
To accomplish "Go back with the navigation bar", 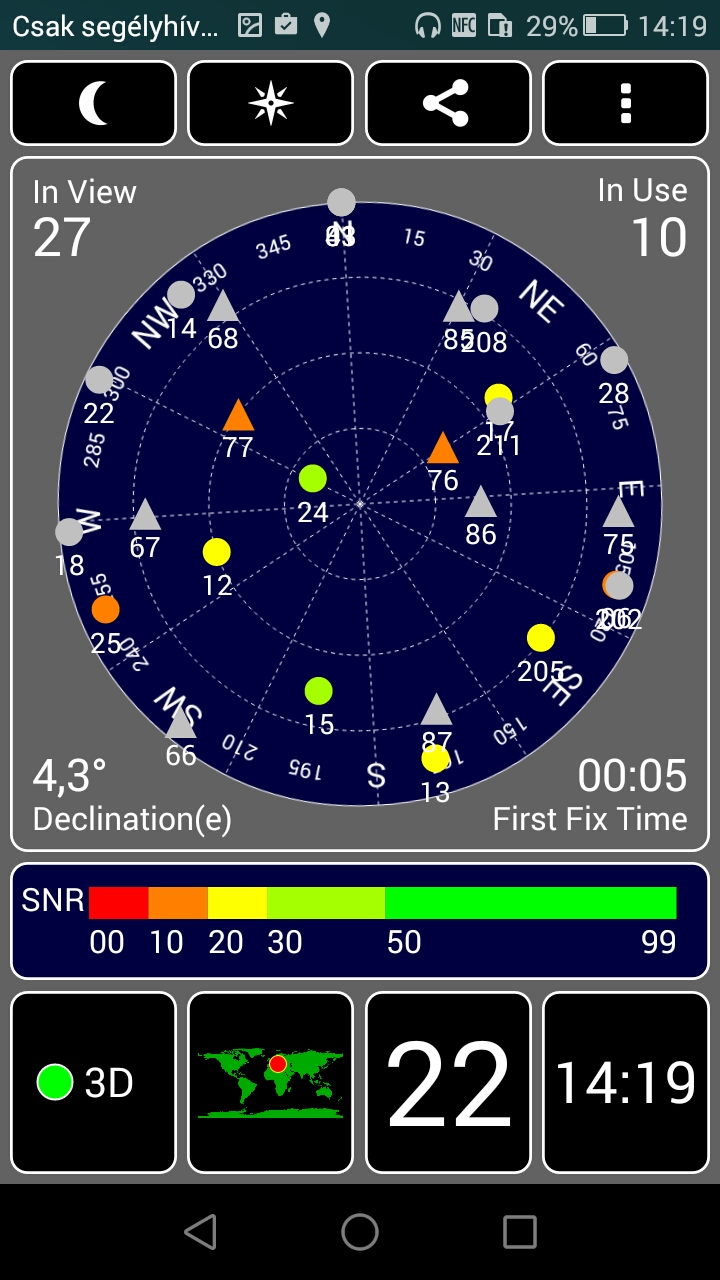I will [x=201, y=1232].
